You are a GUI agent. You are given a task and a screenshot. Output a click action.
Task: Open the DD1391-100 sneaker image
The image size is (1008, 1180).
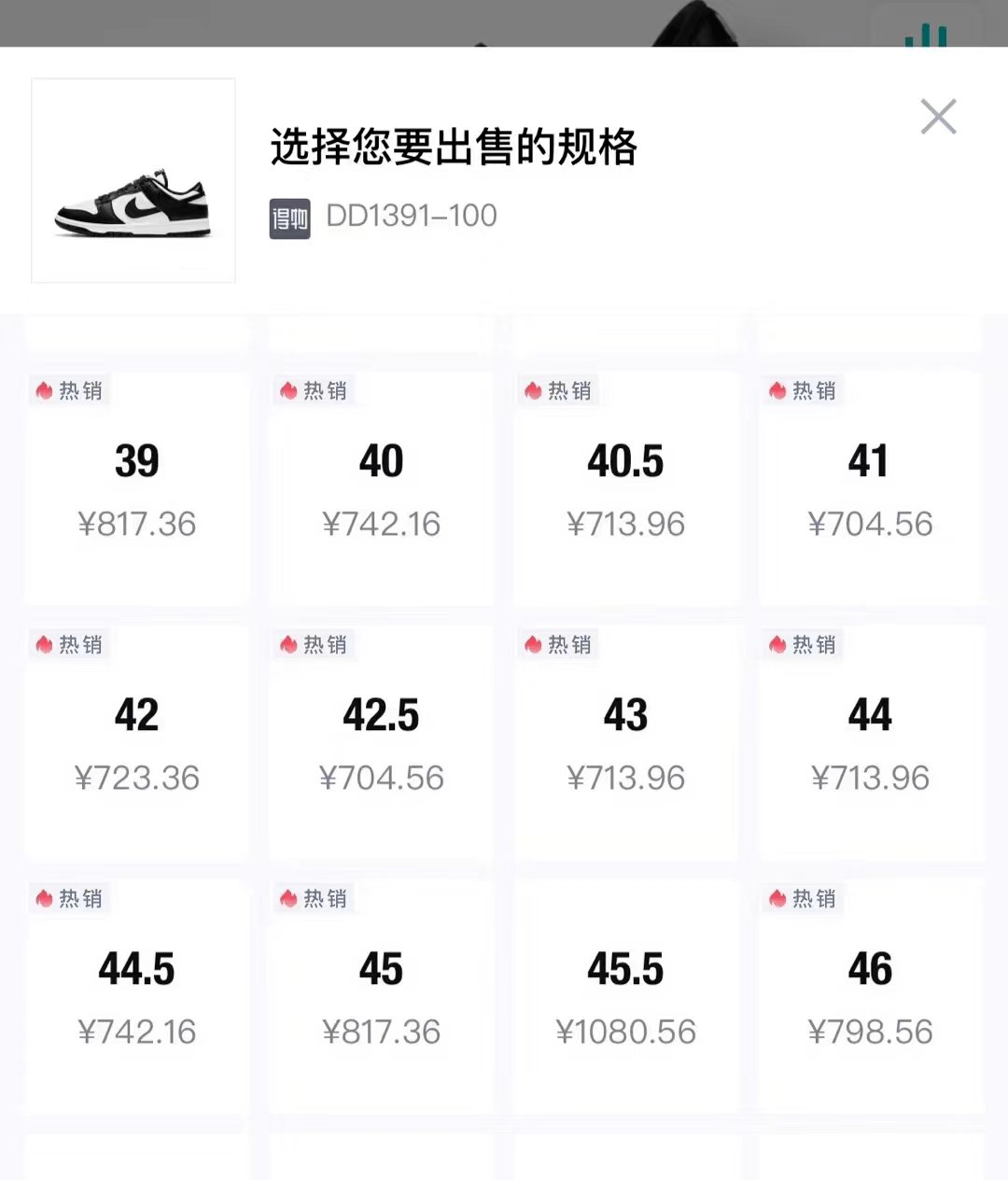[x=133, y=180]
